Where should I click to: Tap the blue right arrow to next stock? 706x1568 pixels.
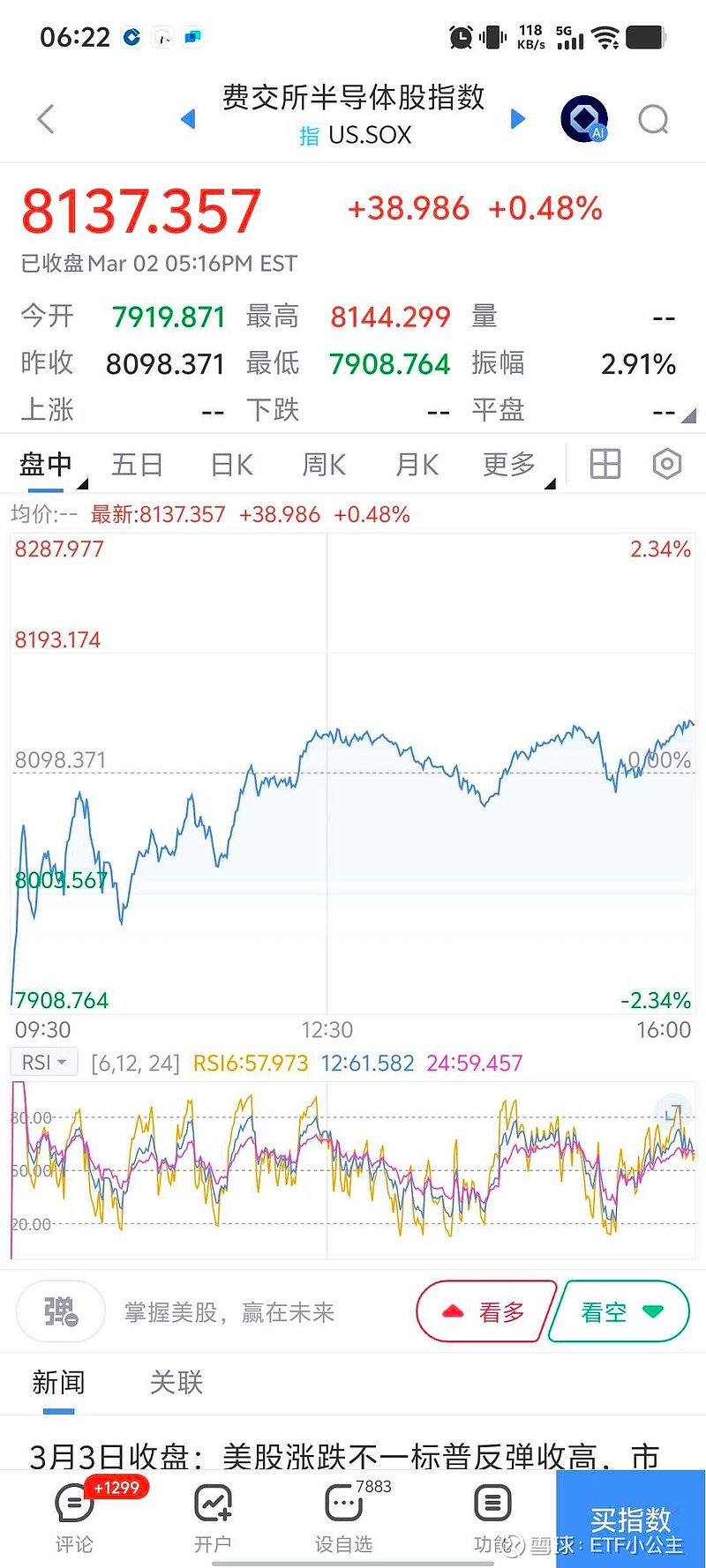pos(518,117)
